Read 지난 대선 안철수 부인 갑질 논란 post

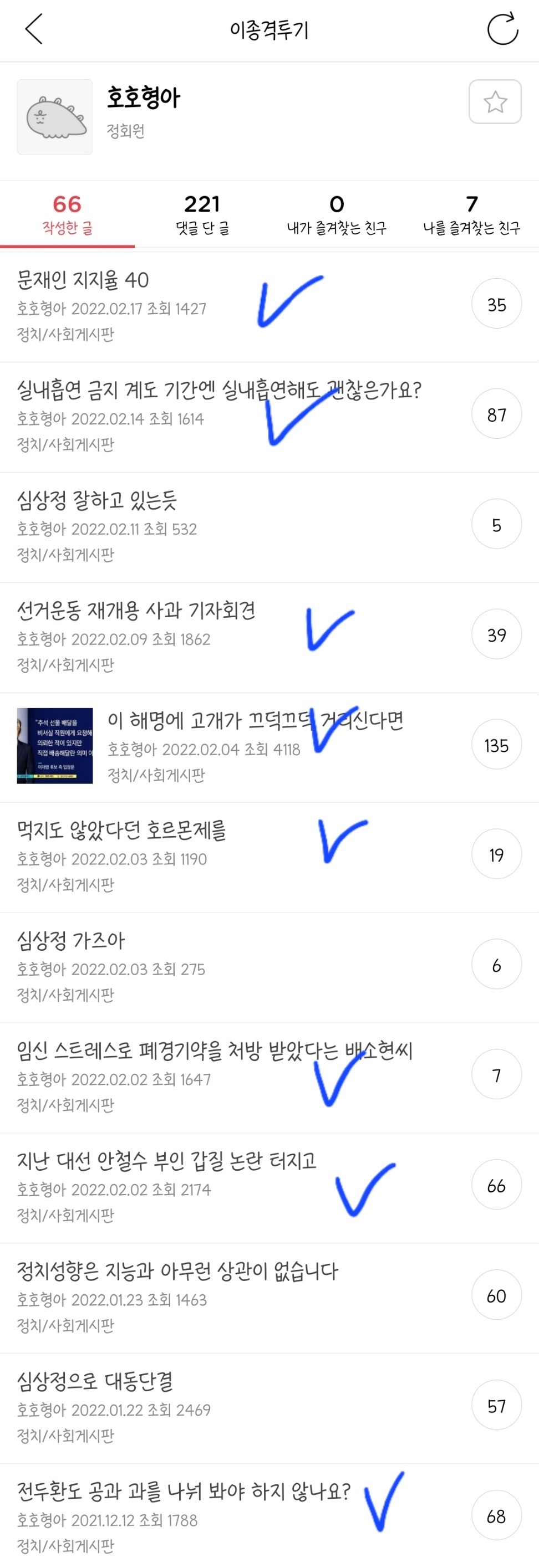click(269, 1187)
